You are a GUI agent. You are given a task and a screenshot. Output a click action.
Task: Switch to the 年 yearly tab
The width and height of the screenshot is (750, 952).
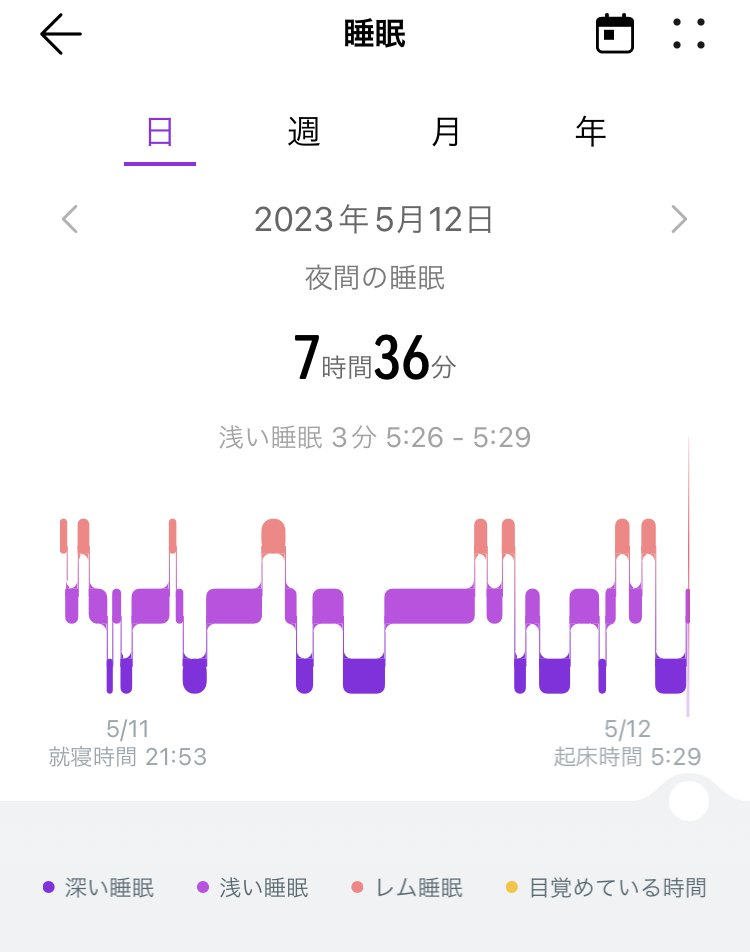(591, 132)
